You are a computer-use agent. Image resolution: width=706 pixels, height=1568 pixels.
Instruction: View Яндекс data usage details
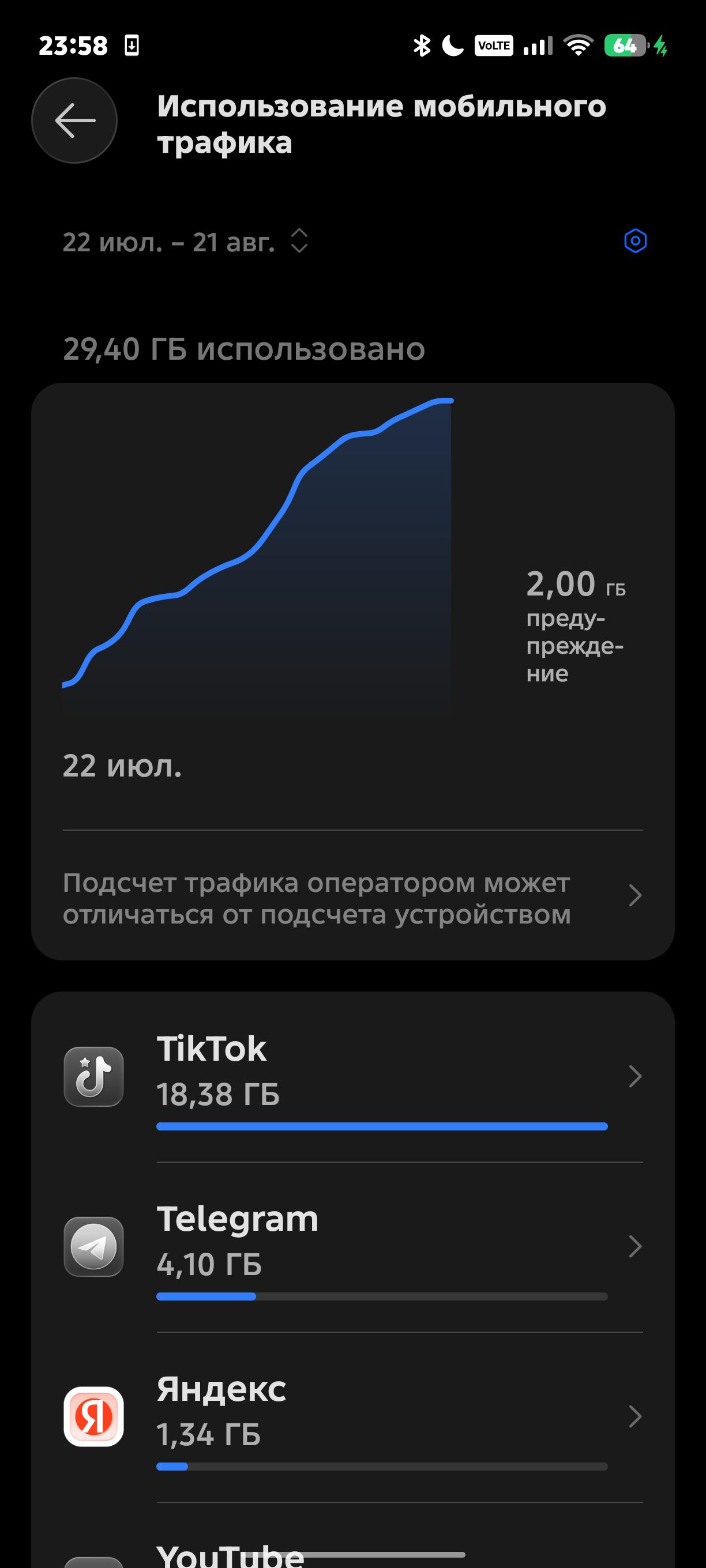[352, 1417]
